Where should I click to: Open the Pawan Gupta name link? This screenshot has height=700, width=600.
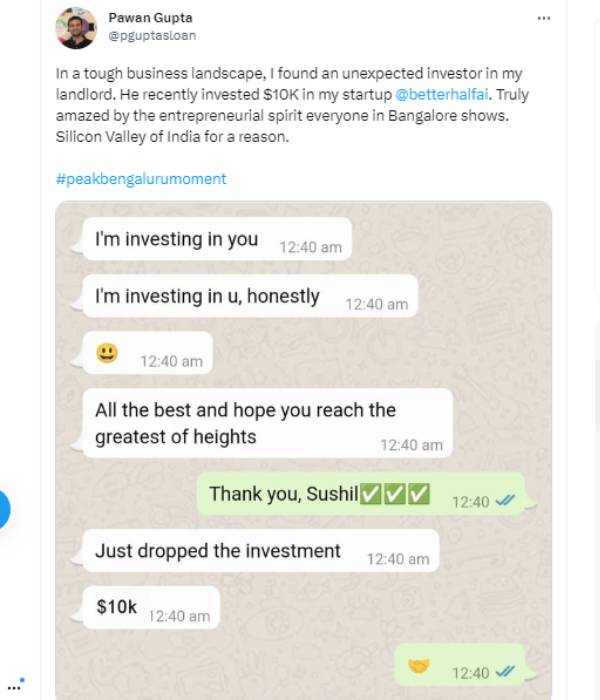(151, 19)
